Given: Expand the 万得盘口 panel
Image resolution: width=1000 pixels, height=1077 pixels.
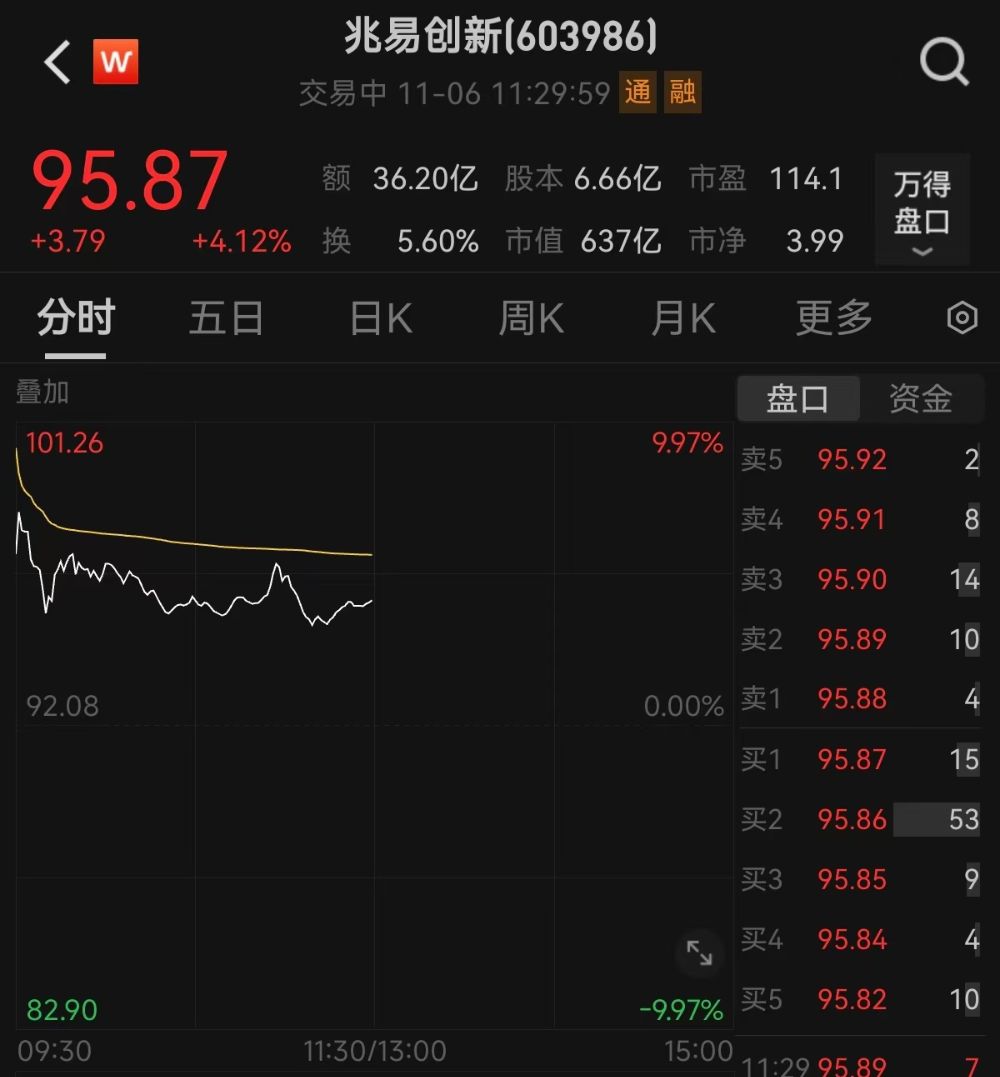Looking at the screenshot, I should [x=922, y=210].
